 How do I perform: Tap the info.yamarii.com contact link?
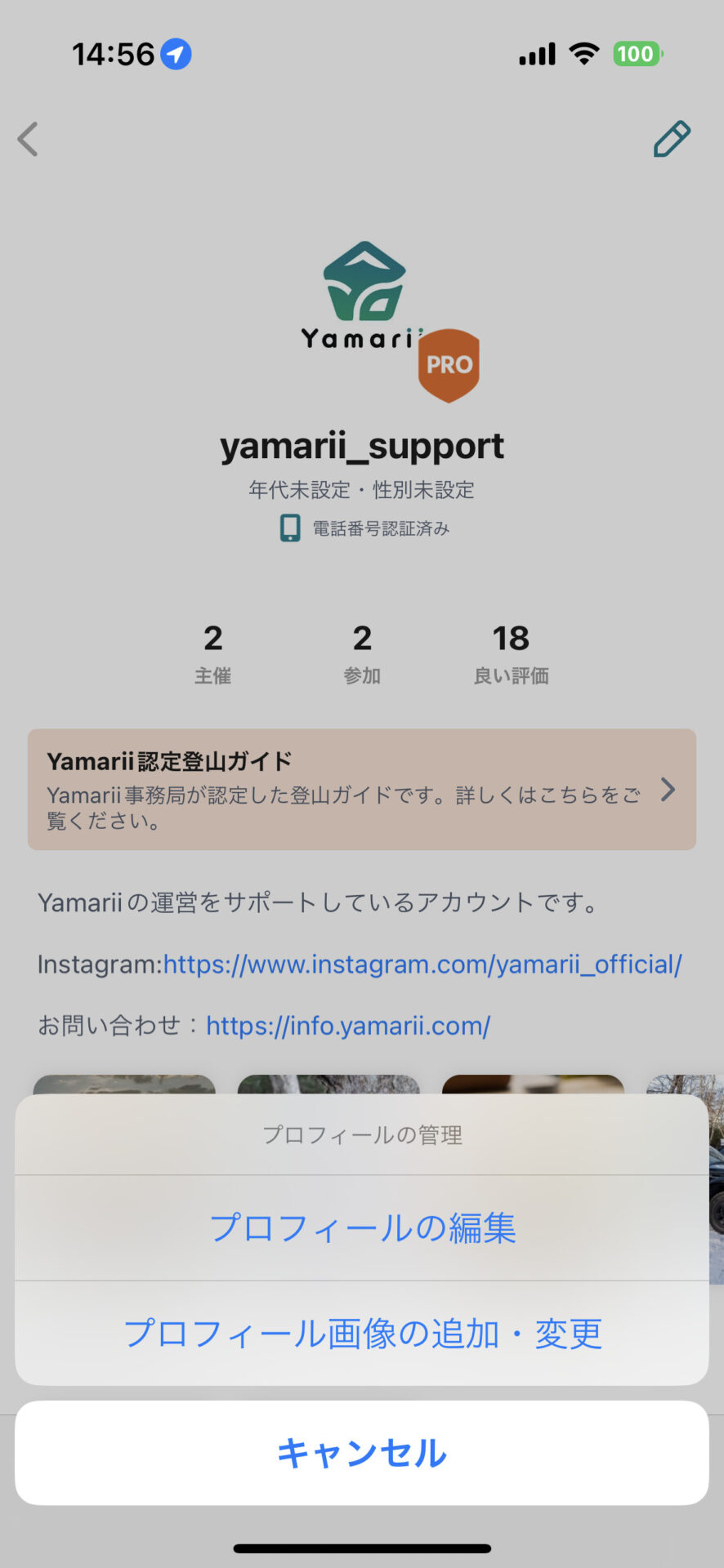[x=346, y=1027]
